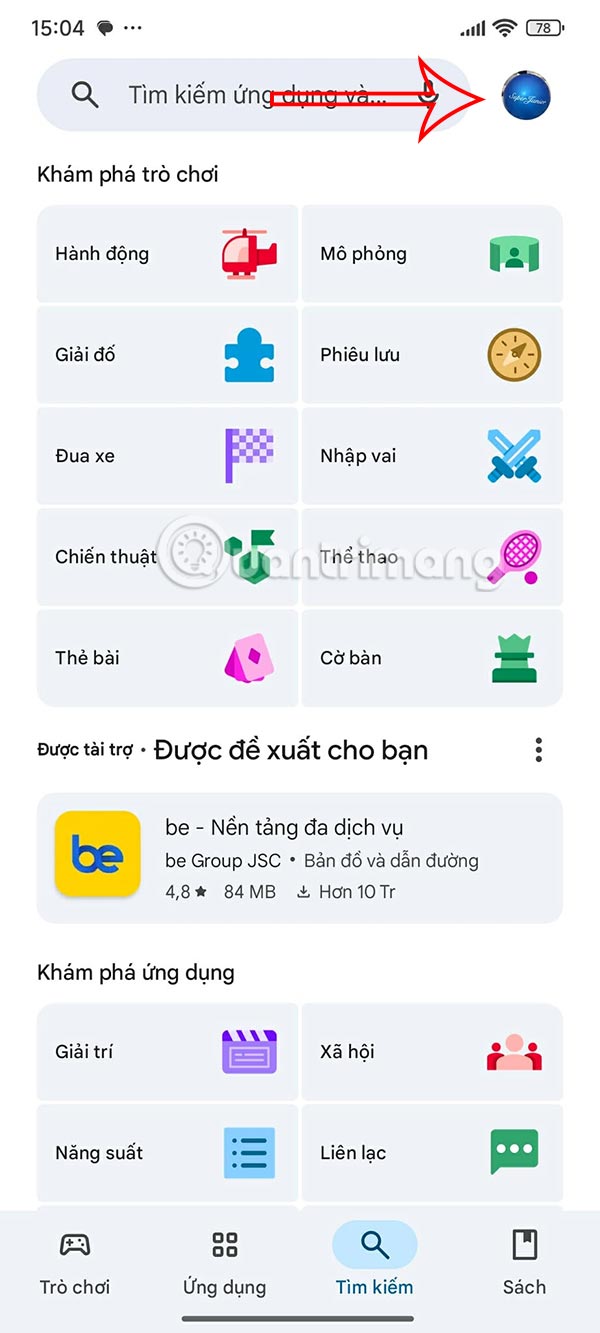Open the profile avatar account menu
The image size is (600, 1333).
coord(526,96)
